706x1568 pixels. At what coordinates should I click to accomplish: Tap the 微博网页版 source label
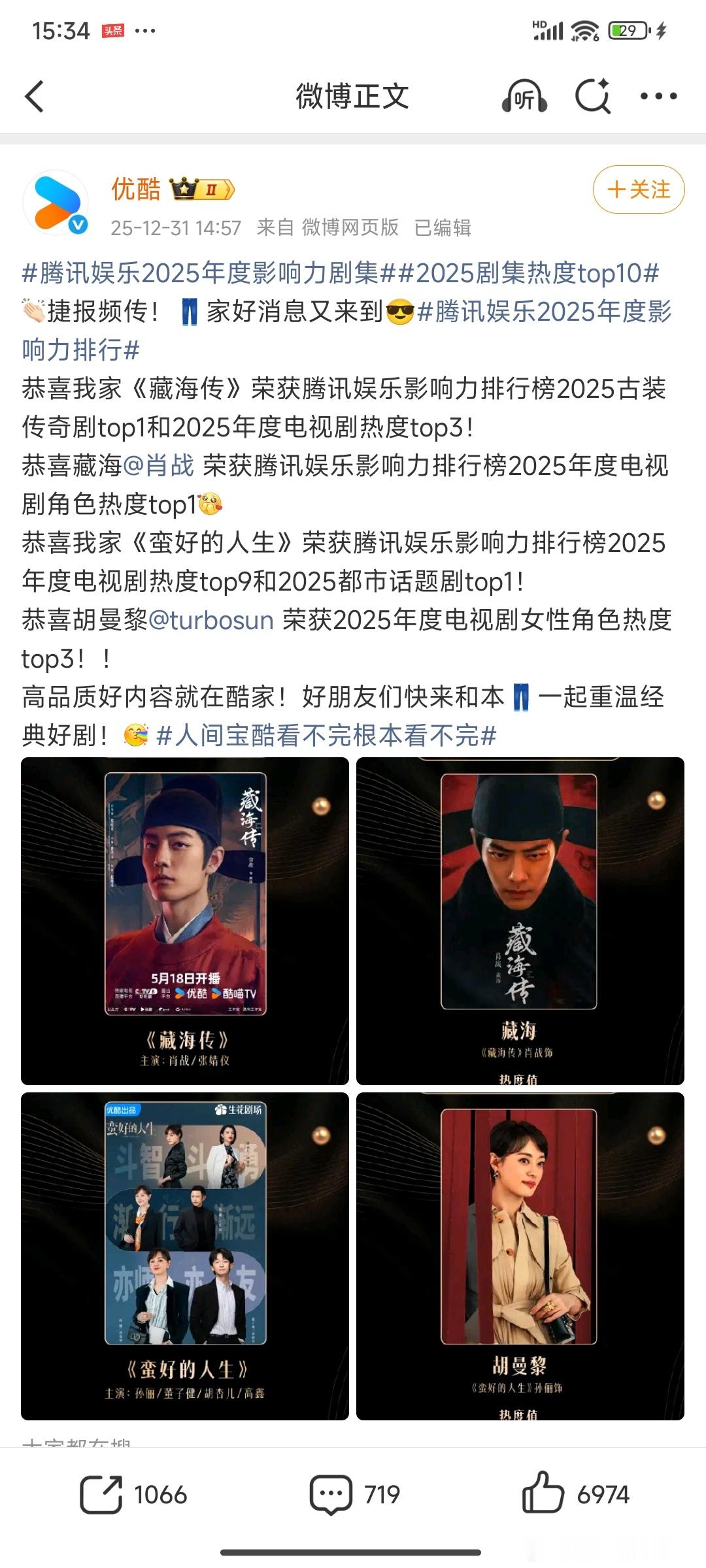[338, 223]
